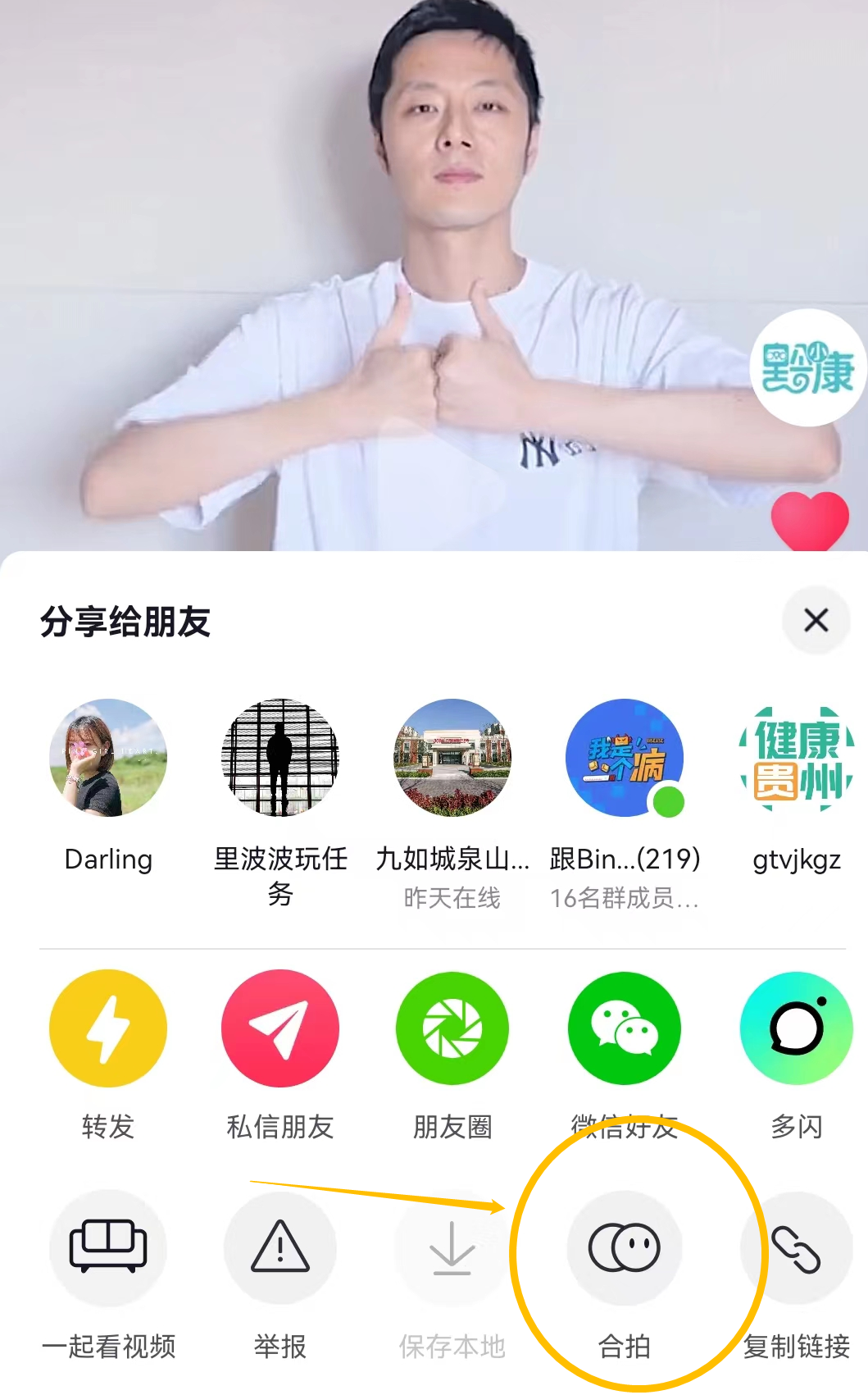Share to 朋友圈

(452, 1028)
